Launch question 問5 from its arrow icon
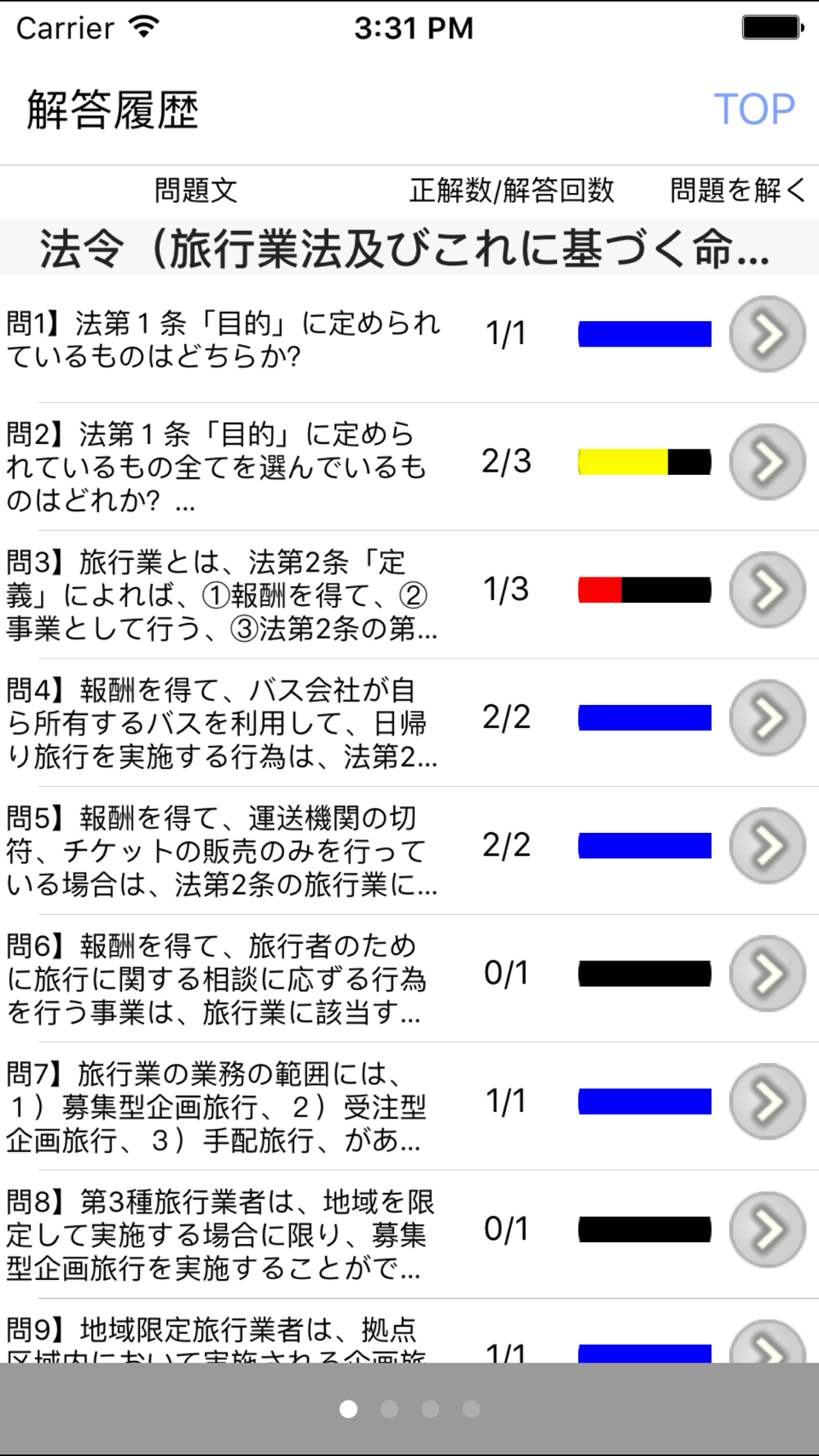This screenshot has height=1456, width=819. tap(767, 845)
